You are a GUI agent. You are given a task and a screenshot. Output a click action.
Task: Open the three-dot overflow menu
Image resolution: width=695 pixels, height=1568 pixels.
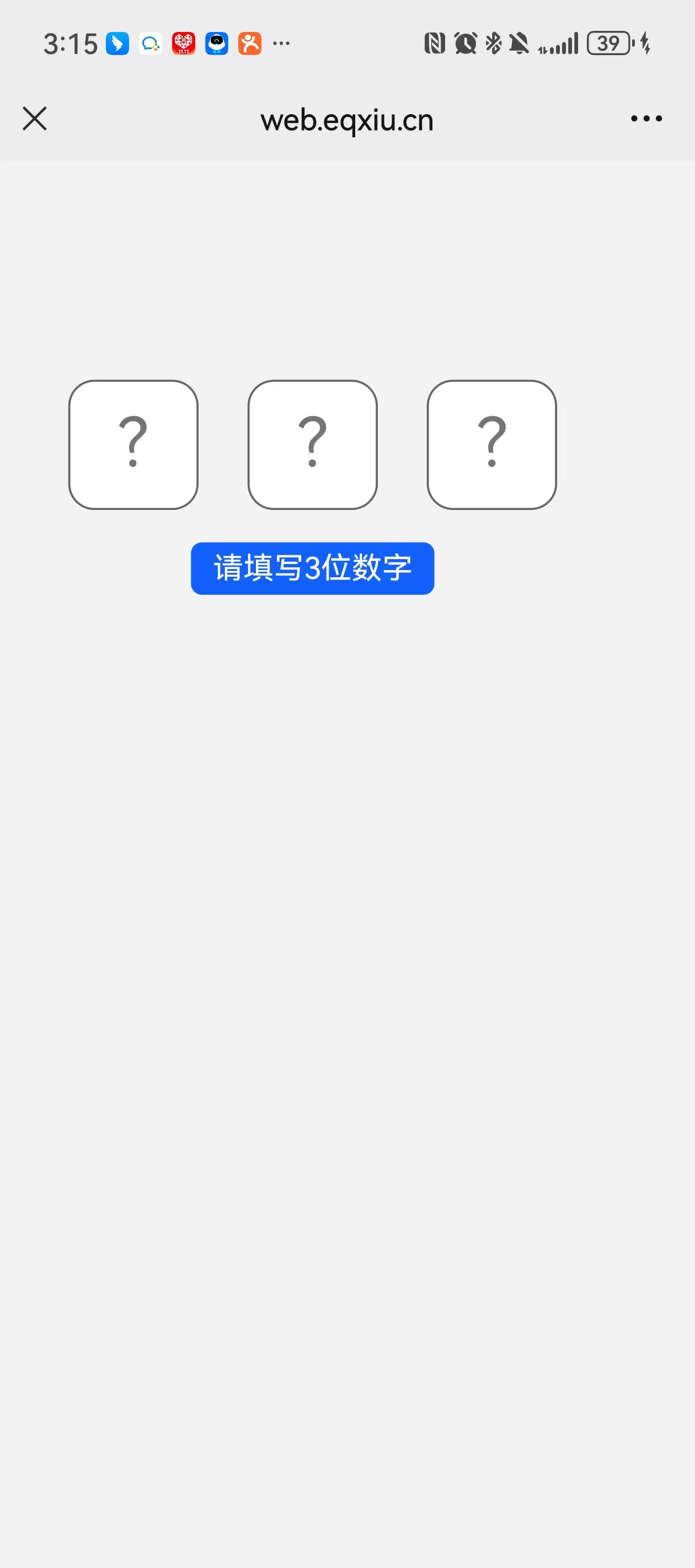(x=646, y=119)
